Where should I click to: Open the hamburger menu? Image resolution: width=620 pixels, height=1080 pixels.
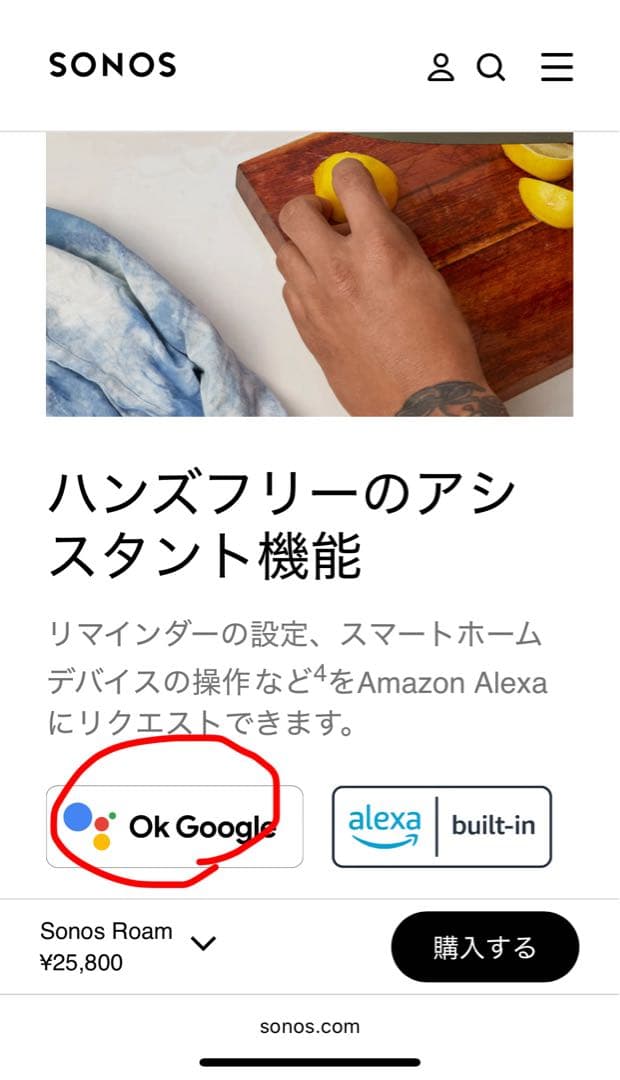coord(557,67)
